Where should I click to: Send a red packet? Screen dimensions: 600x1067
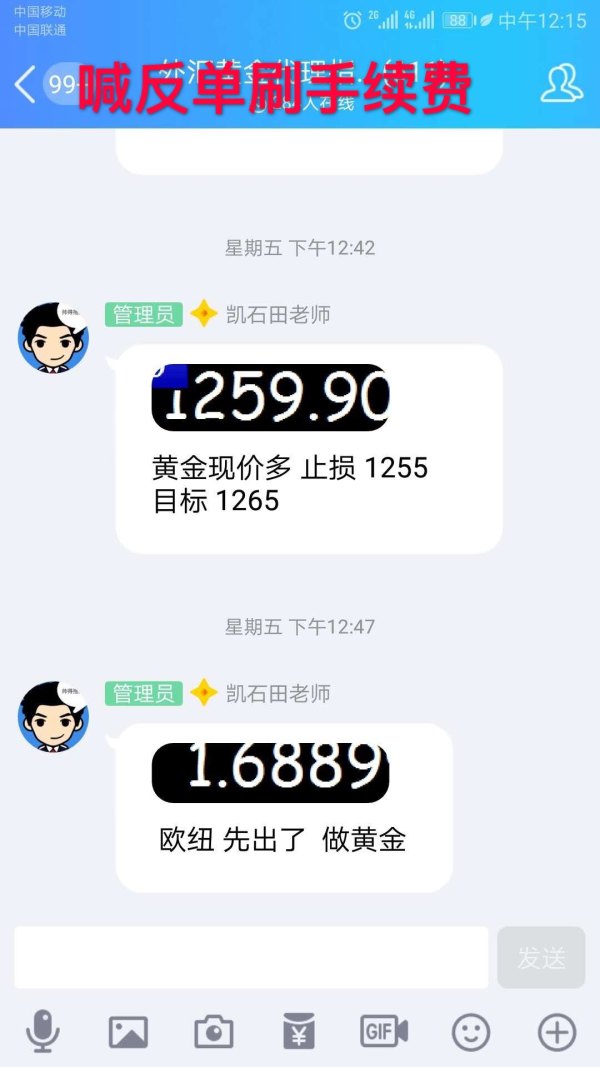pos(299,1031)
